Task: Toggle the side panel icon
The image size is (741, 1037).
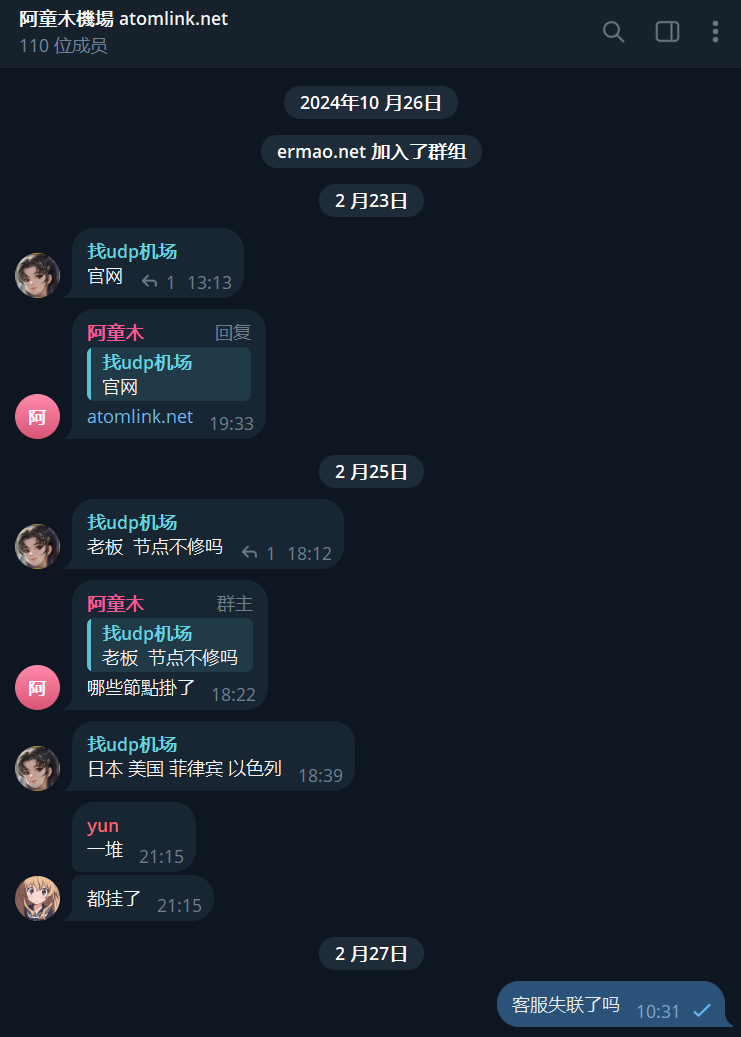Action: point(667,32)
